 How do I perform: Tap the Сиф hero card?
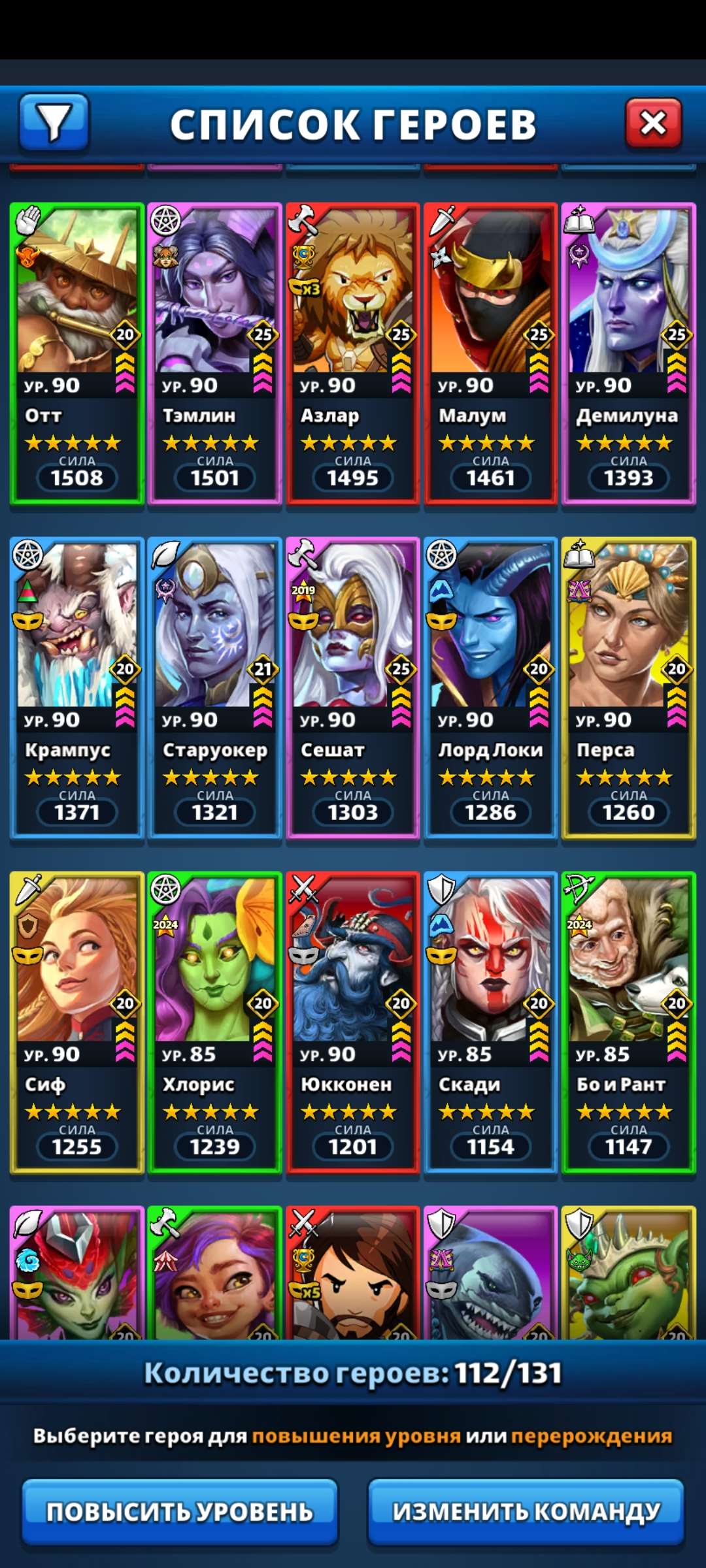[x=77, y=1022]
